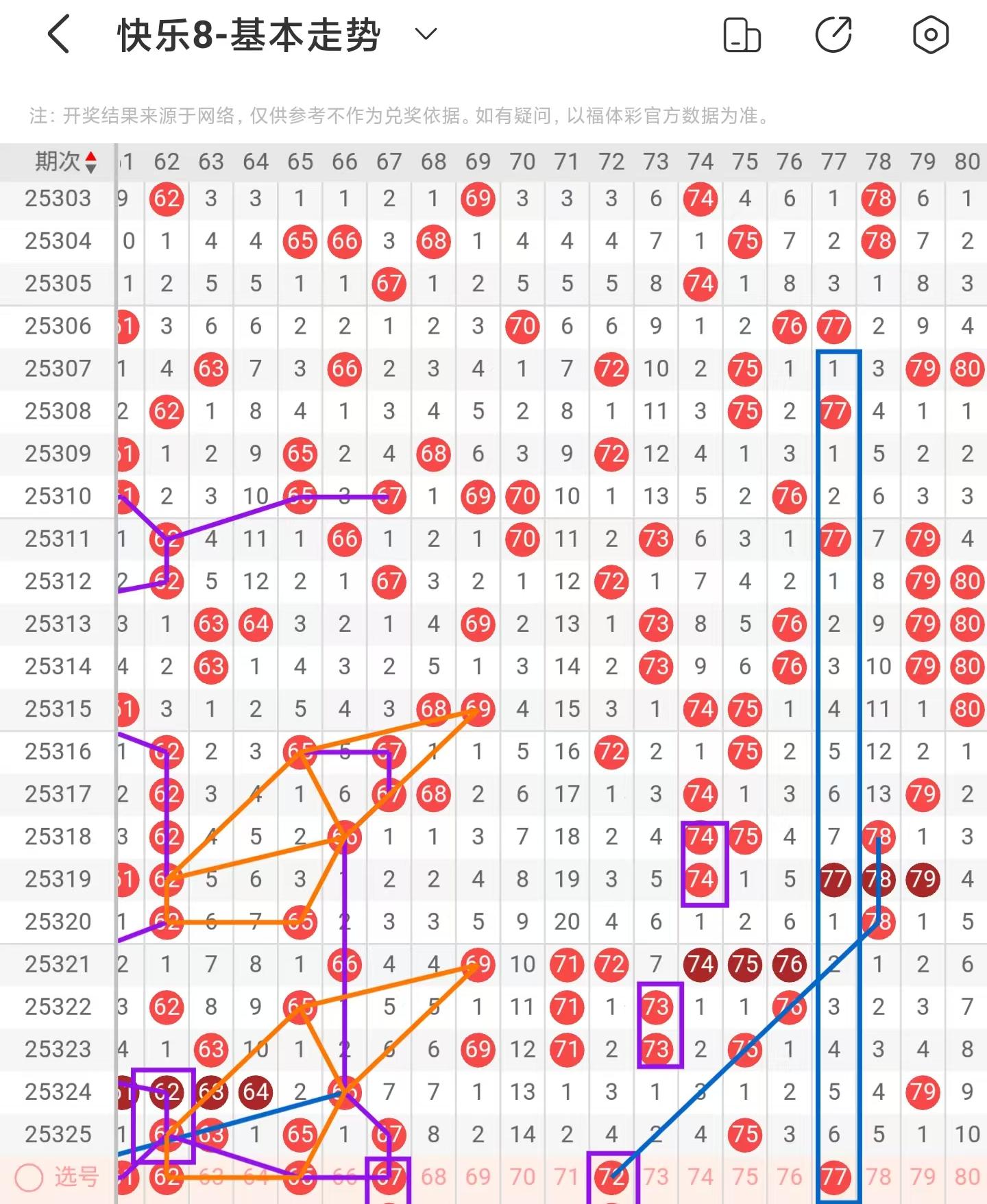Select number 70 in the 选号 row
987x1204 pixels.
pos(522,1177)
